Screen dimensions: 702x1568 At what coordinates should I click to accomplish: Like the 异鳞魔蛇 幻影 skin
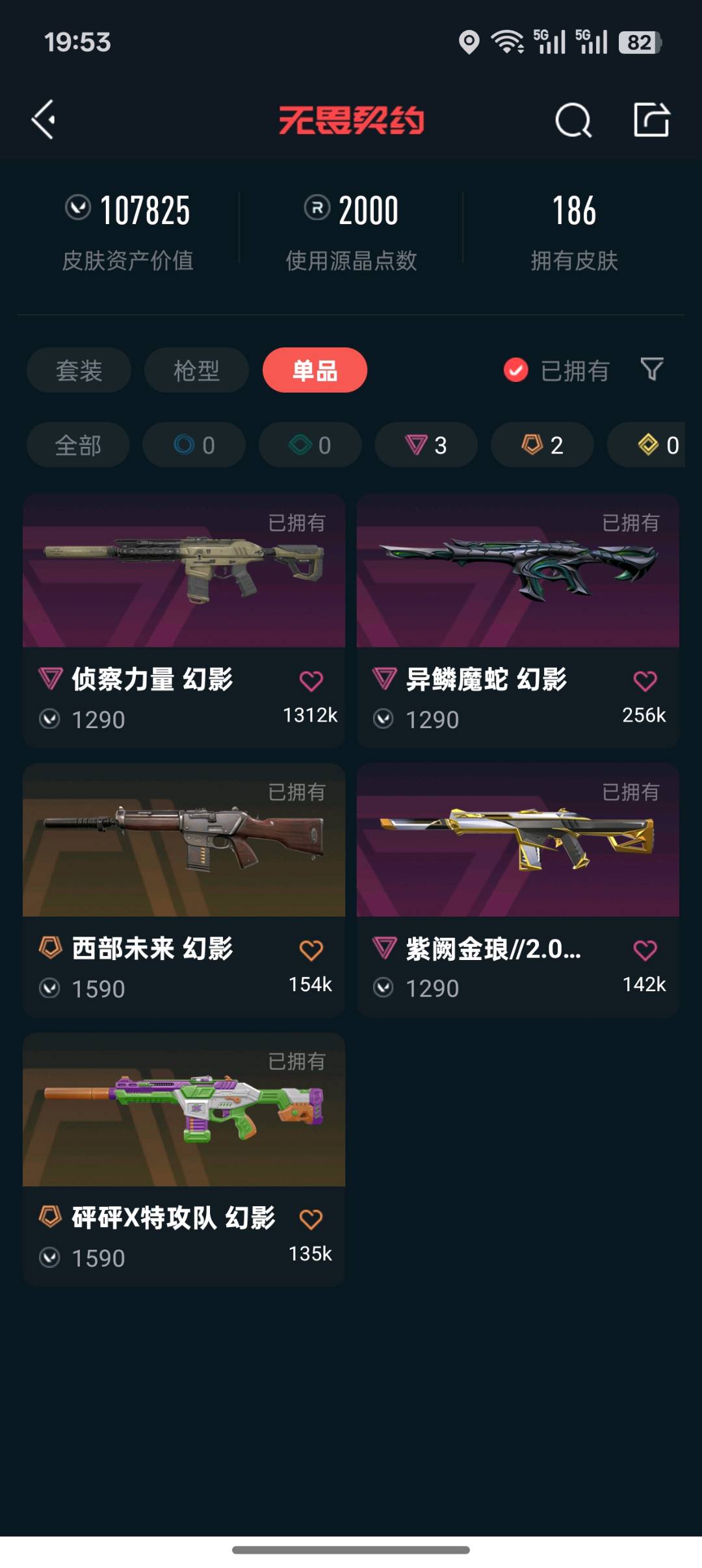[645, 681]
